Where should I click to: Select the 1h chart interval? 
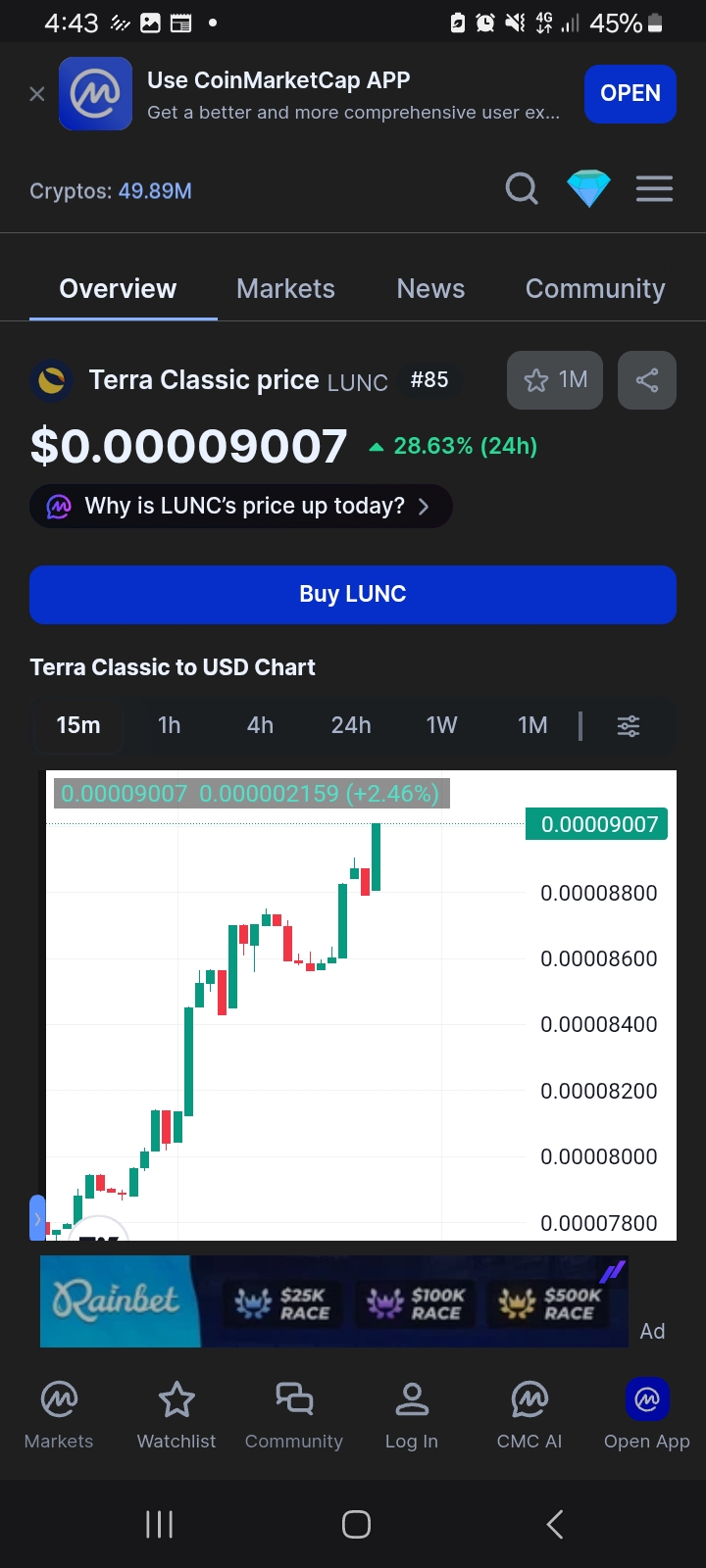point(170,725)
